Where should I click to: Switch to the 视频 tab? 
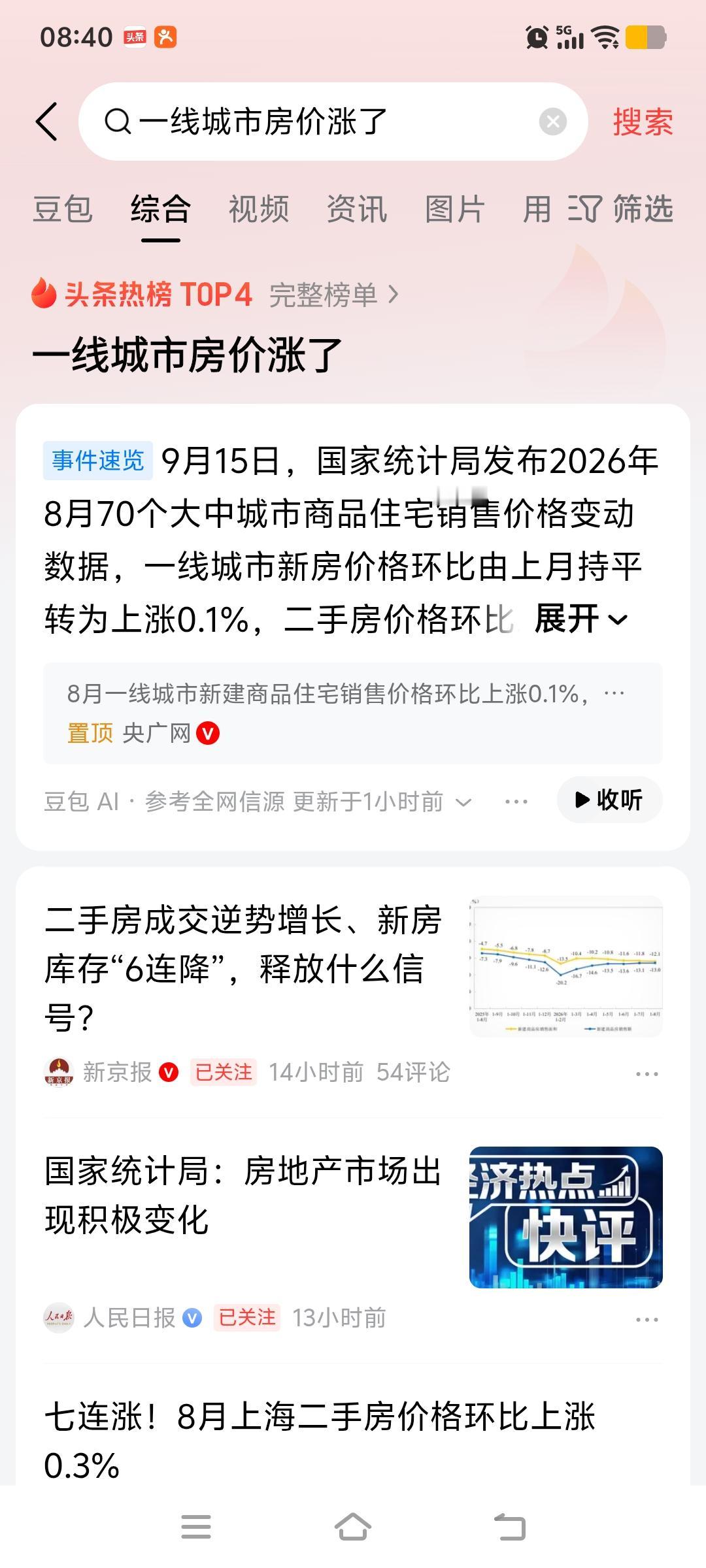click(x=259, y=210)
